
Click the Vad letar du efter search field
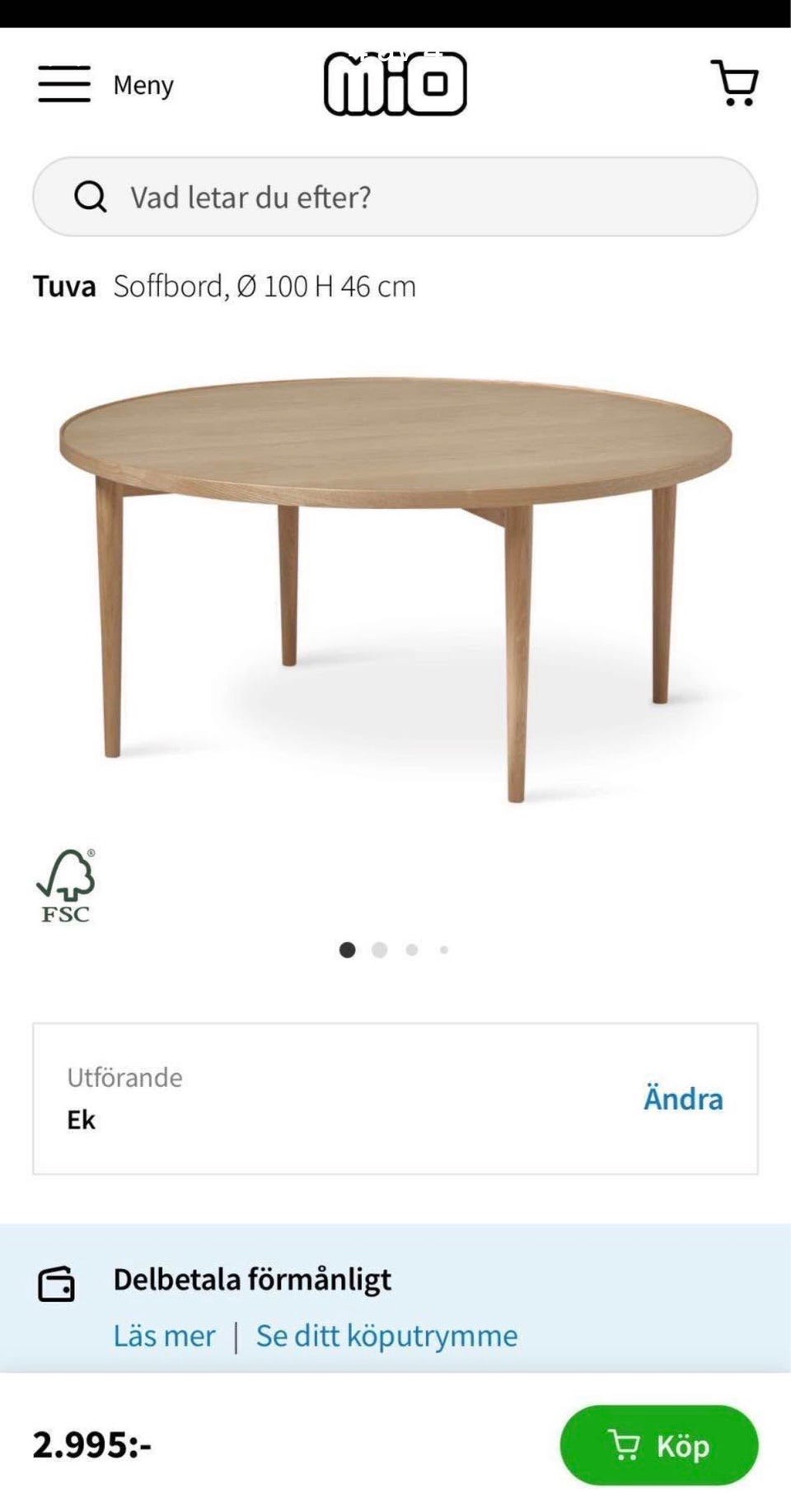(395, 197)
